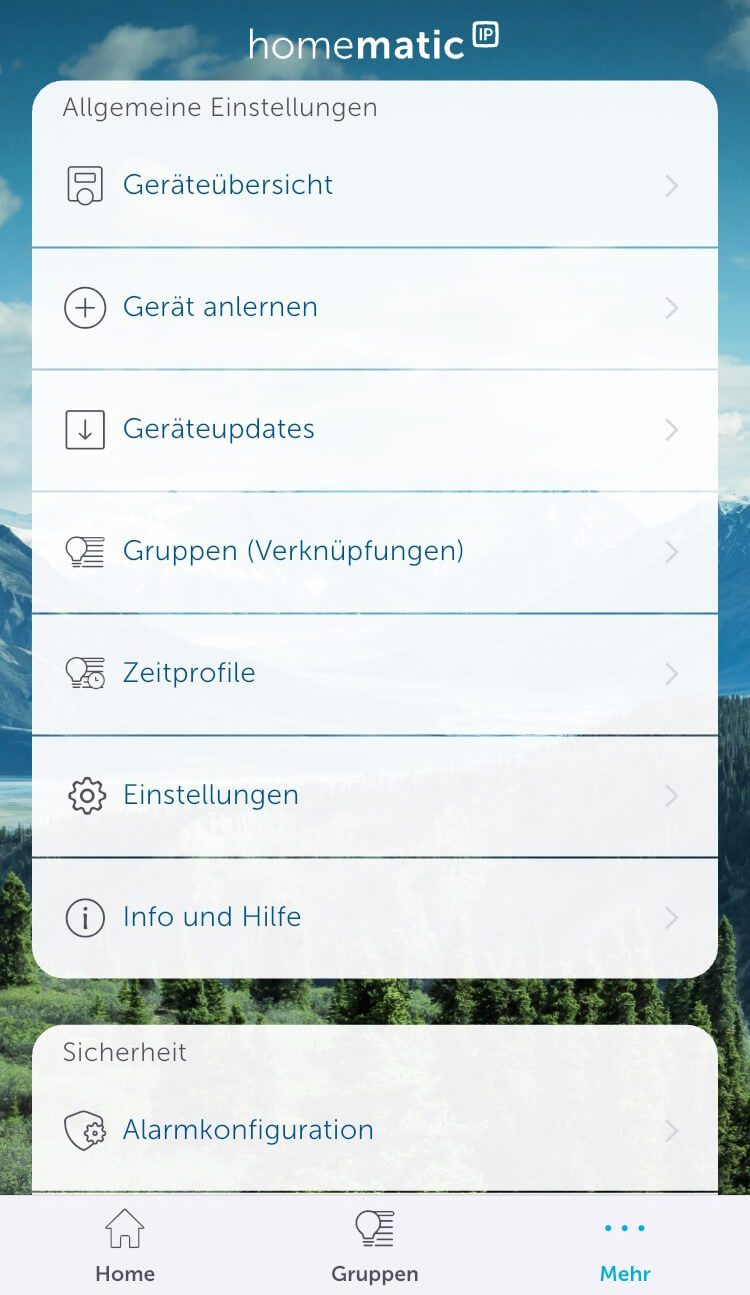
Task: Open Gerät anlernen via its chevron
Action: 671,308
